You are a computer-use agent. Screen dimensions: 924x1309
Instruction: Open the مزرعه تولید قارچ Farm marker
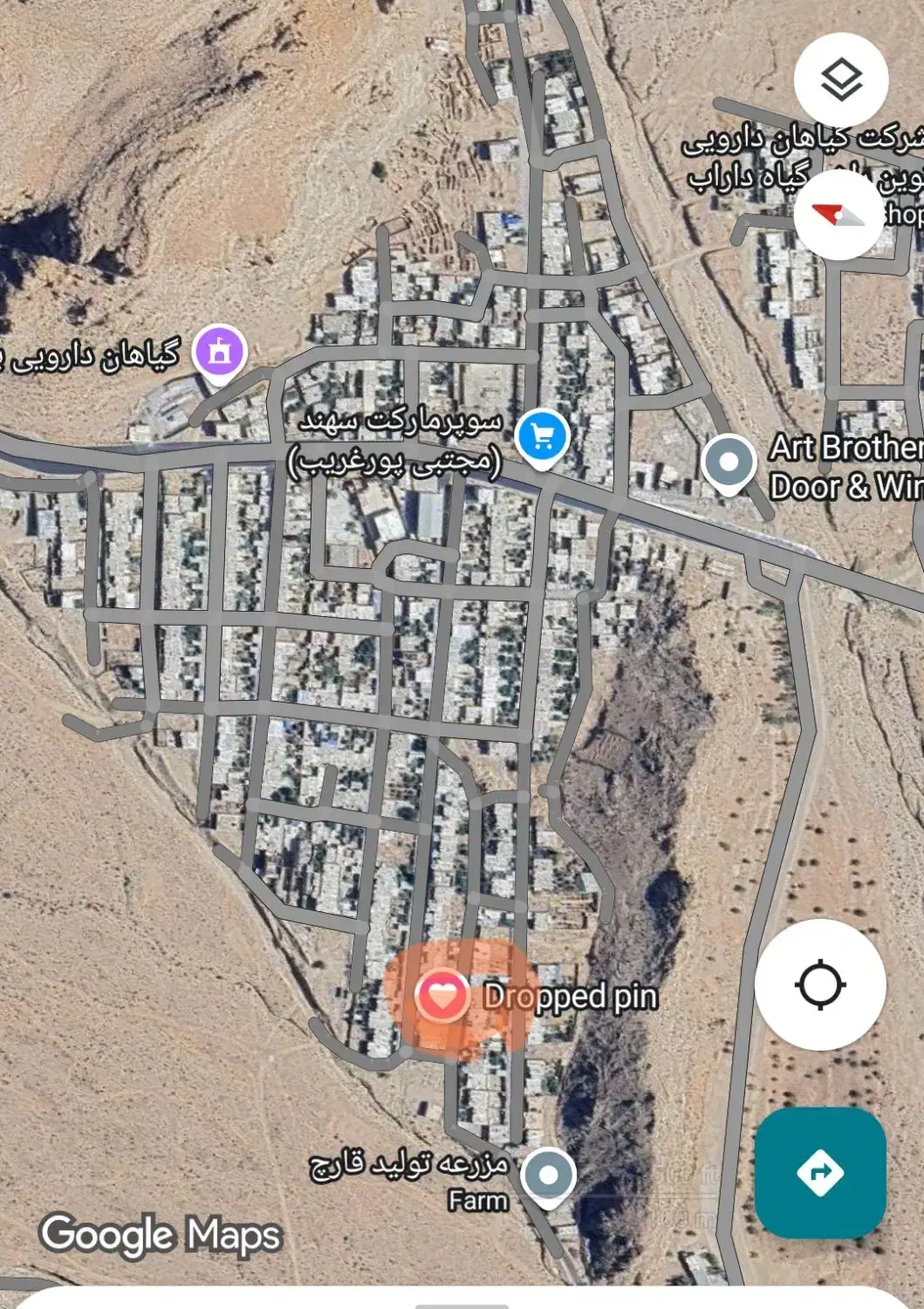click(548, 1175)
